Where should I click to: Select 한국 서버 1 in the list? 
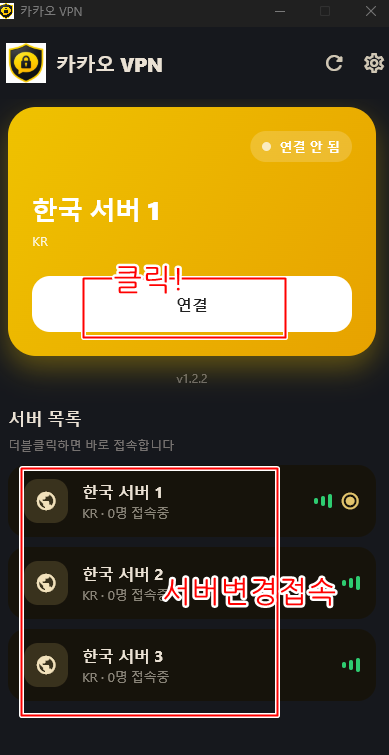click(x=192, y=501)
